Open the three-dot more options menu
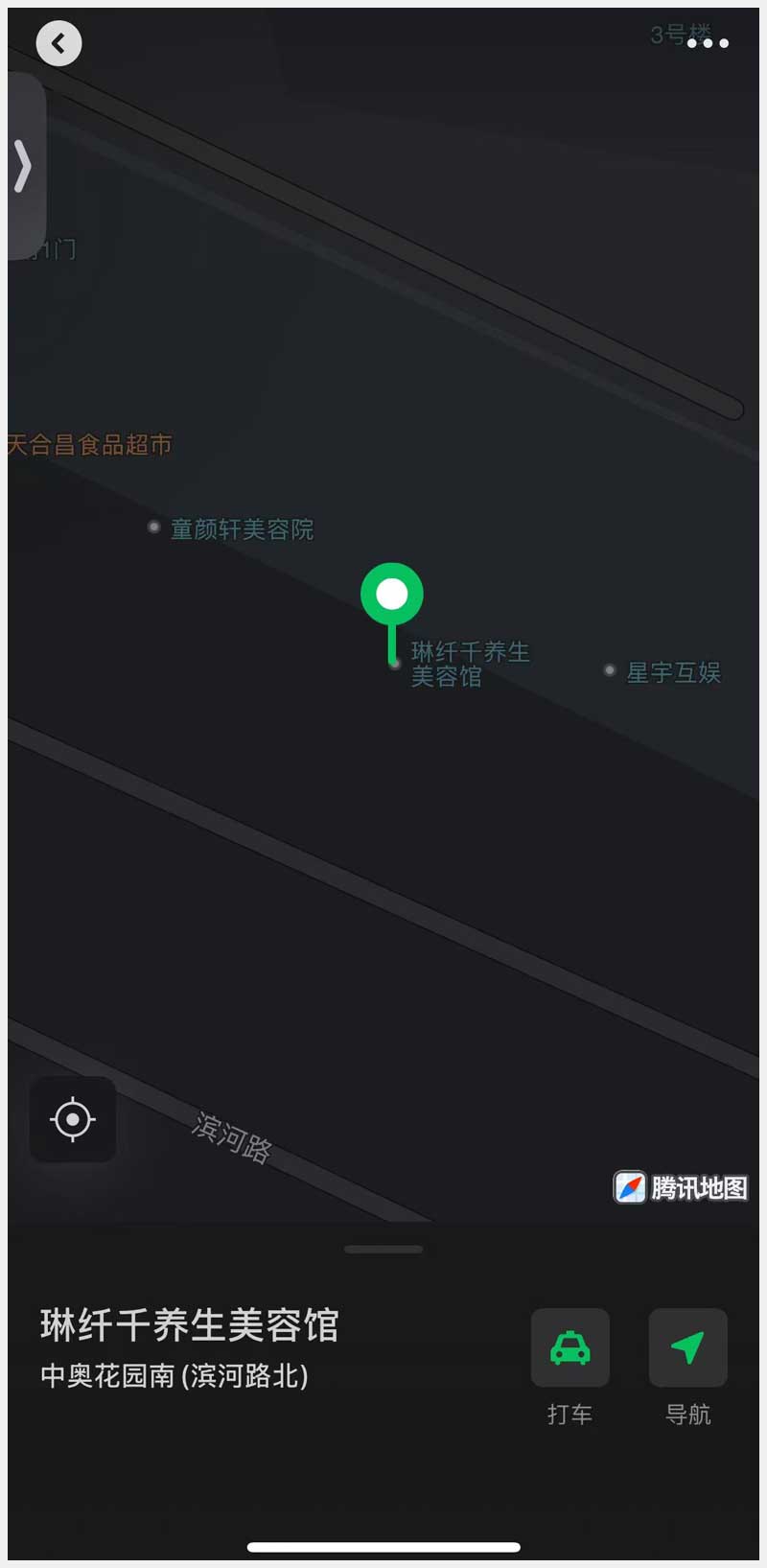Screen dimensions: 767x1568 coord(708,43)
